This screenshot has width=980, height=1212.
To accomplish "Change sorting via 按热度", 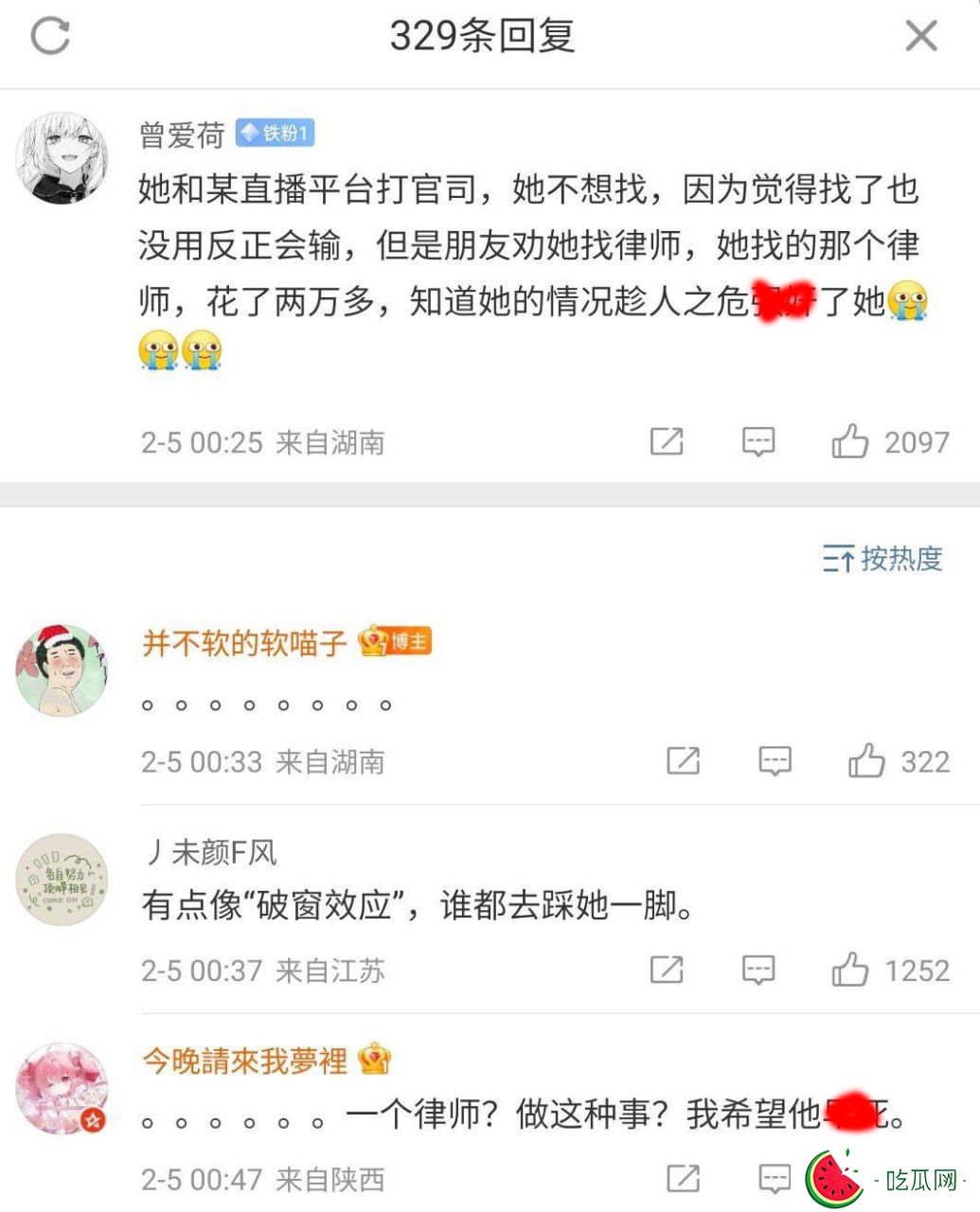I will (x=882, y=559).
